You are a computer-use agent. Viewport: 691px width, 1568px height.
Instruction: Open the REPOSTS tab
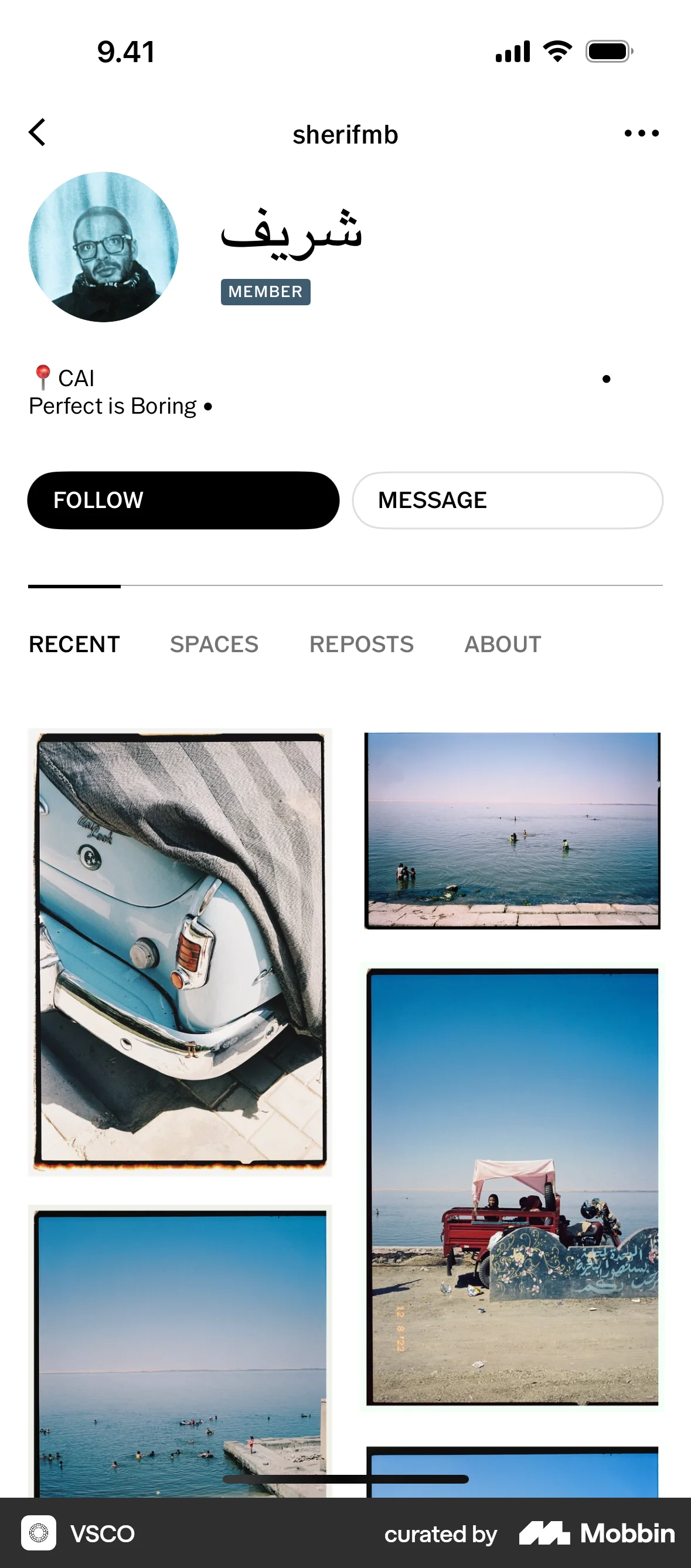pyautogui.click(x=362, y=643)
